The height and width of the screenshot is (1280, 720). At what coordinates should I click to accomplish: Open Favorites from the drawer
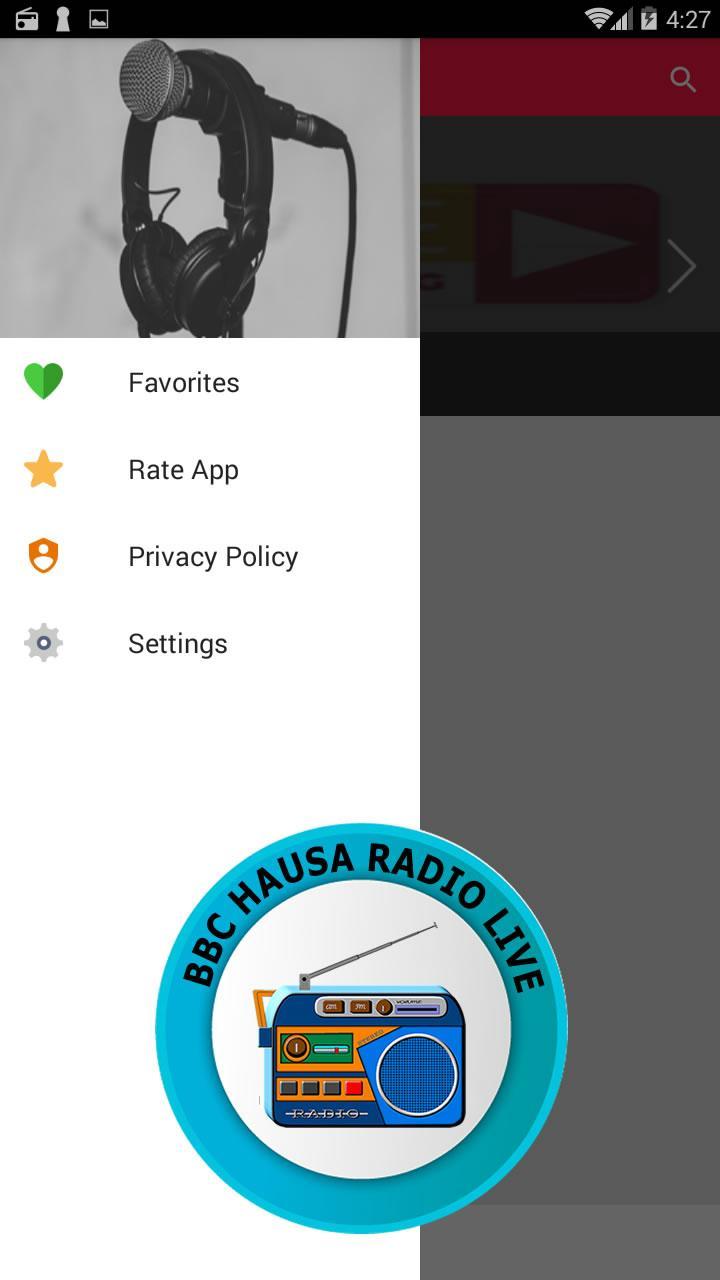(183, 383)
